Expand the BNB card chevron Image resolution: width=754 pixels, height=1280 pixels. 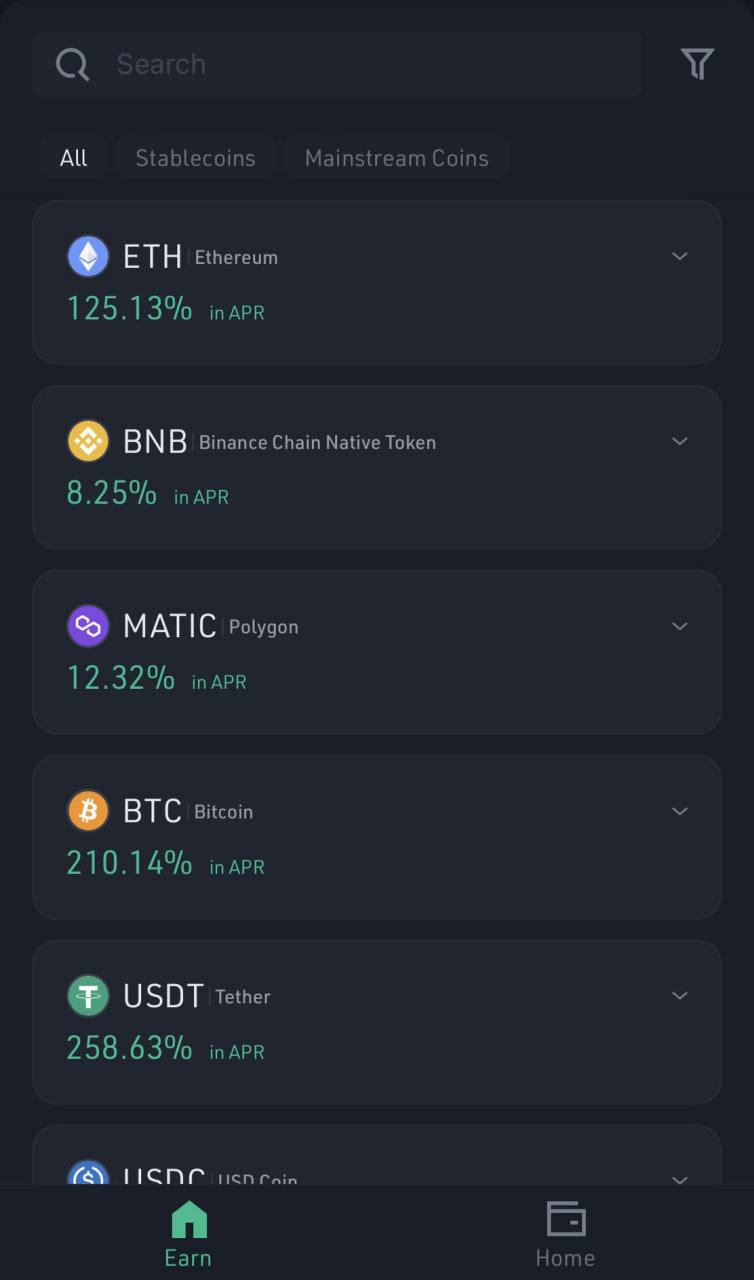coord(680,441)
